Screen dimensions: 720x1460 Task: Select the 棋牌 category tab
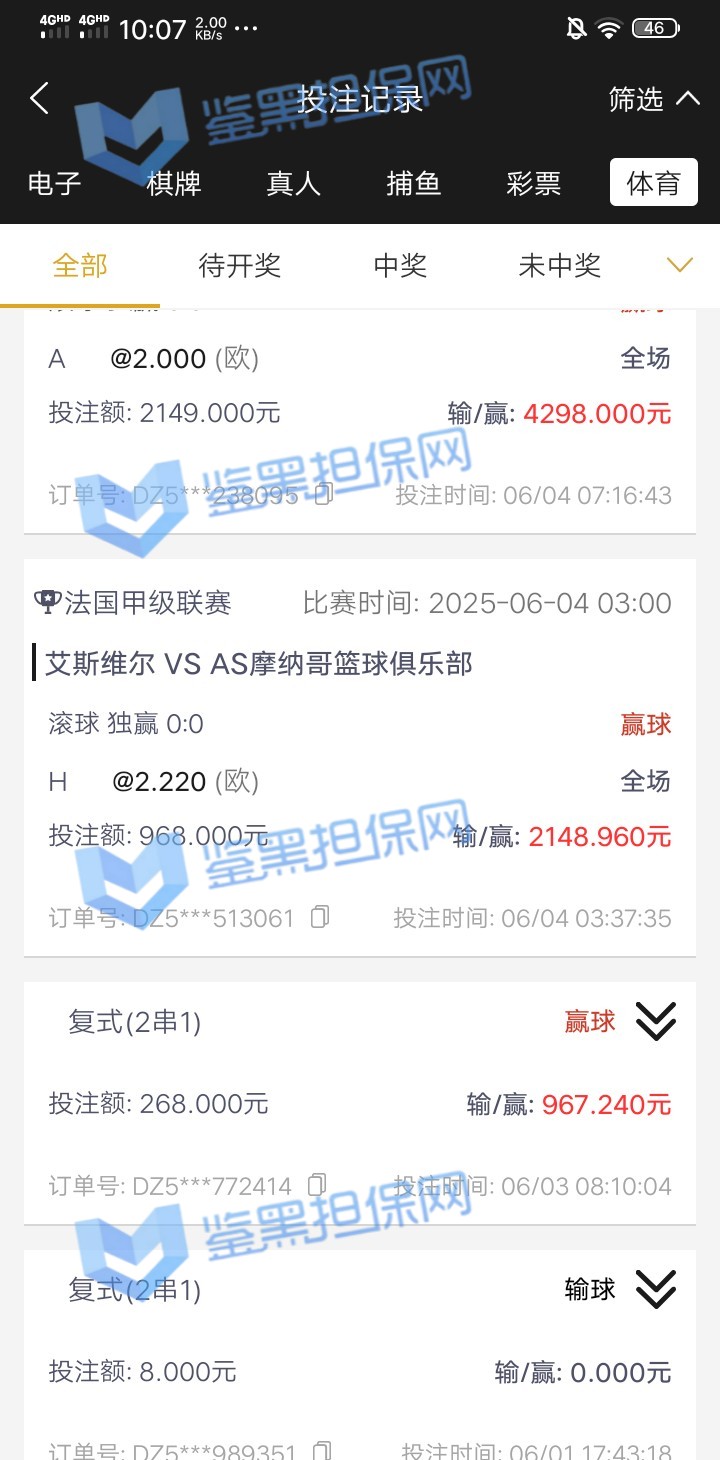point(174,183)
